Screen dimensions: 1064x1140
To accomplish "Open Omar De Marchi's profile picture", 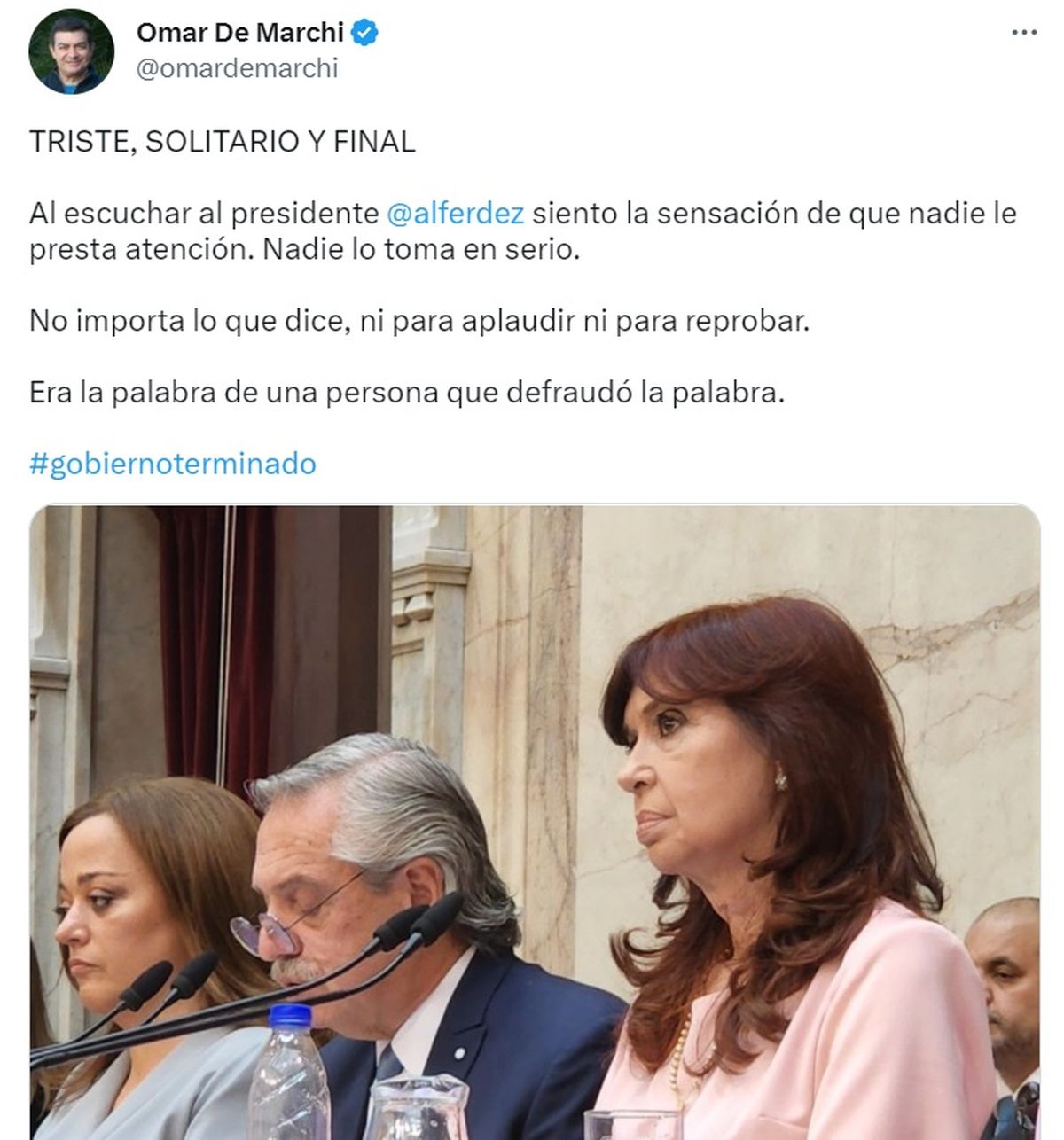I will coord(71,51).
